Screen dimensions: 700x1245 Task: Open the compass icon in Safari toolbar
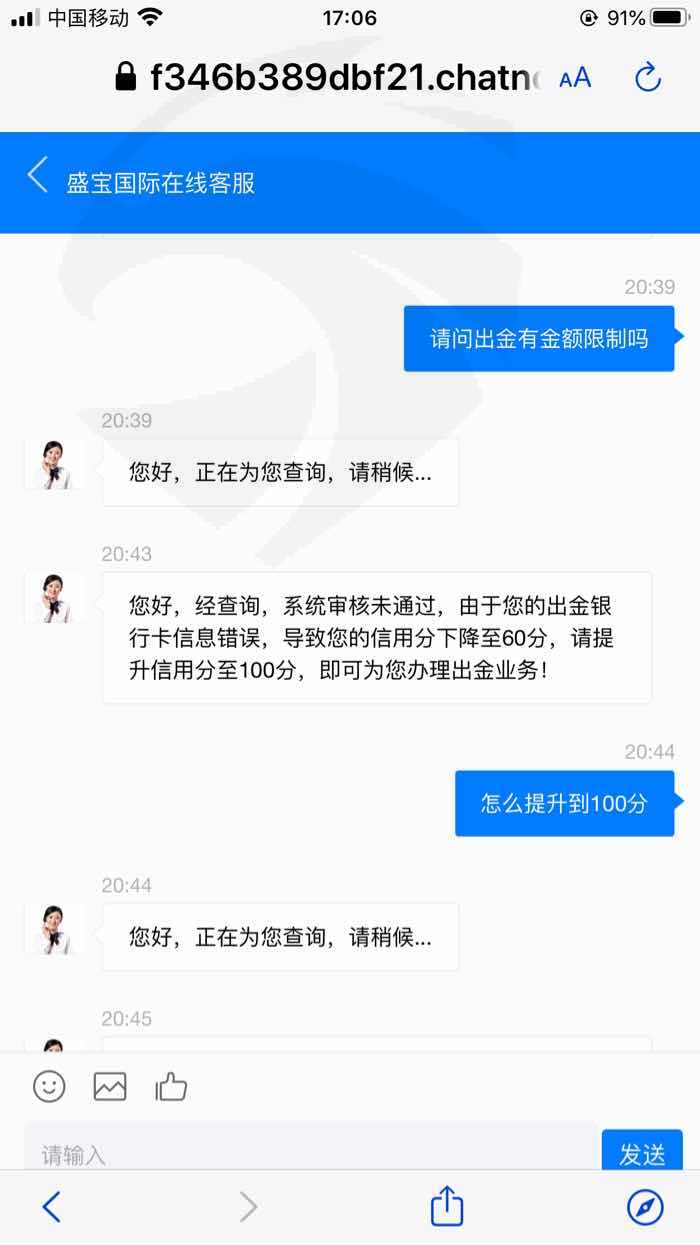point(645,1207)
